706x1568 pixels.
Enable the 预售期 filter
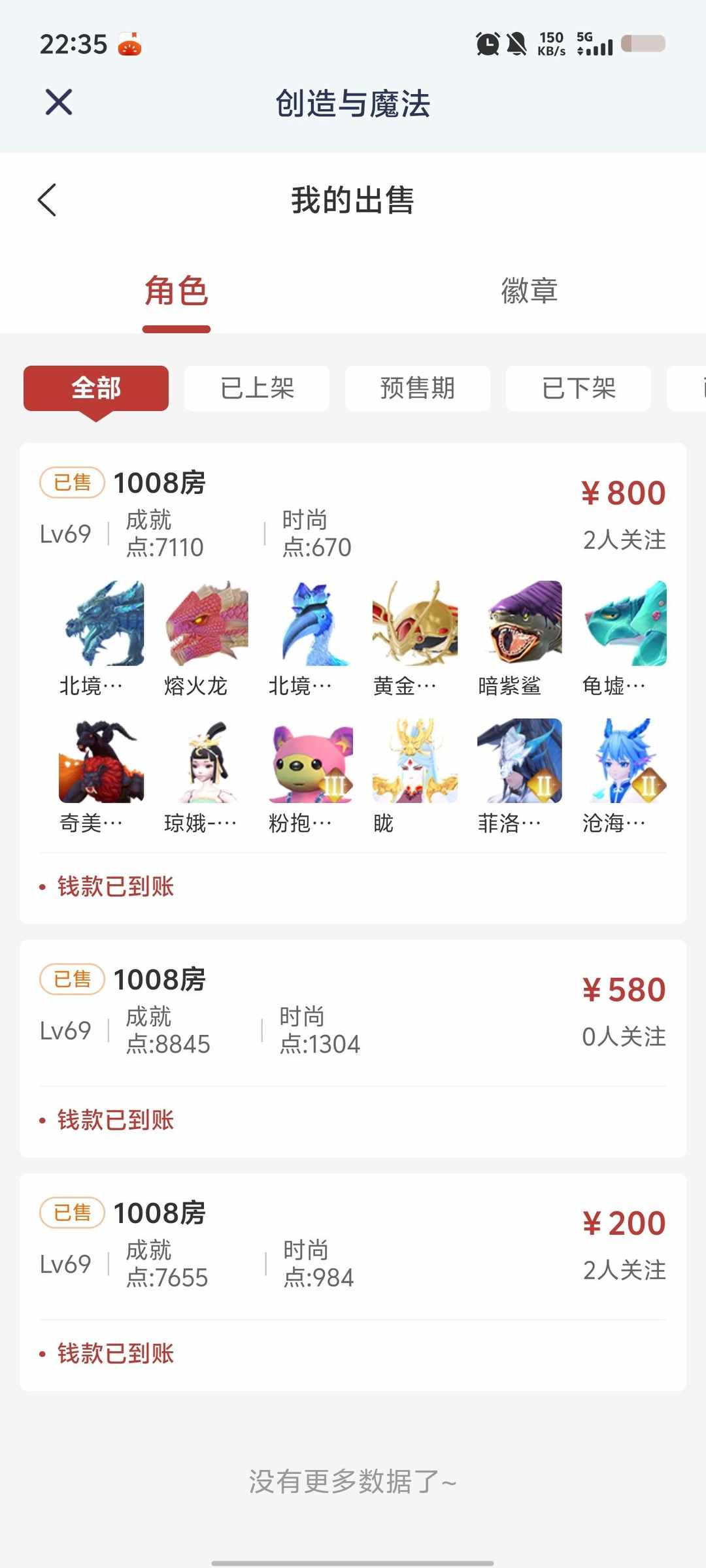418,388
